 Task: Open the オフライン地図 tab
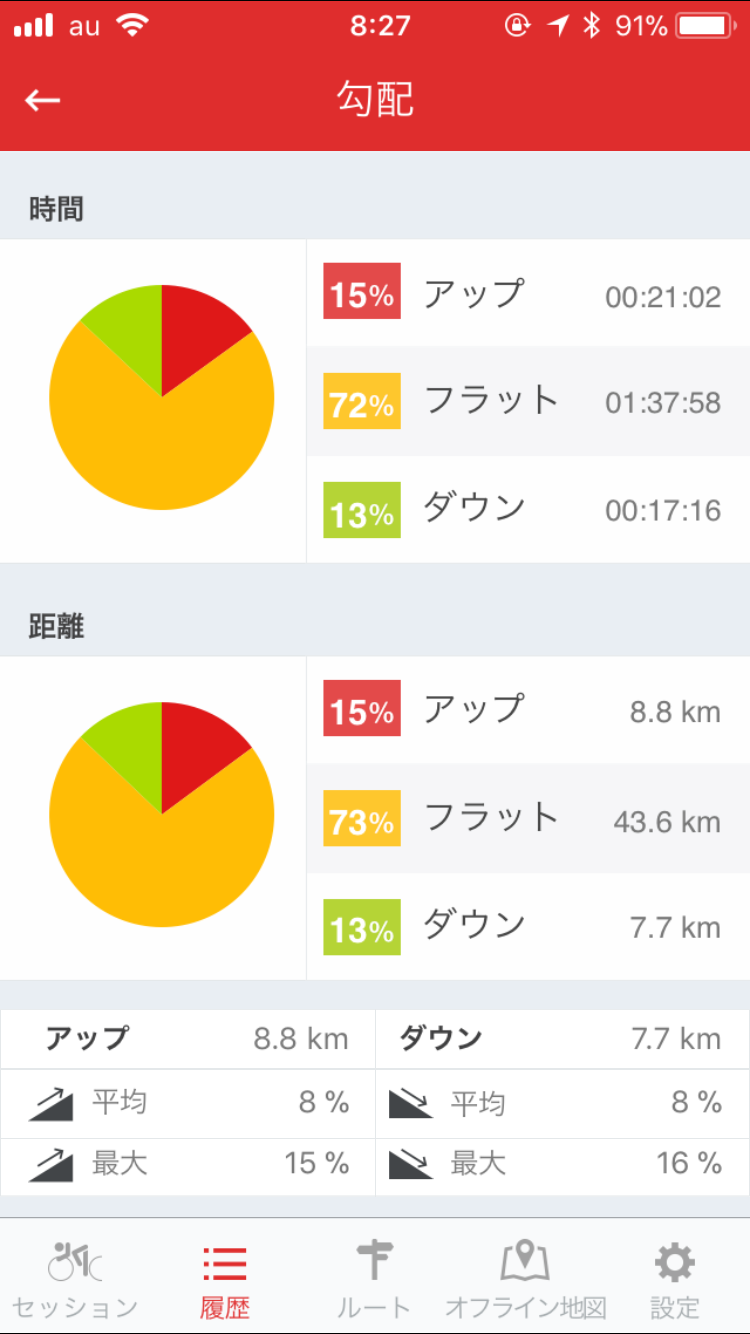525,1278
